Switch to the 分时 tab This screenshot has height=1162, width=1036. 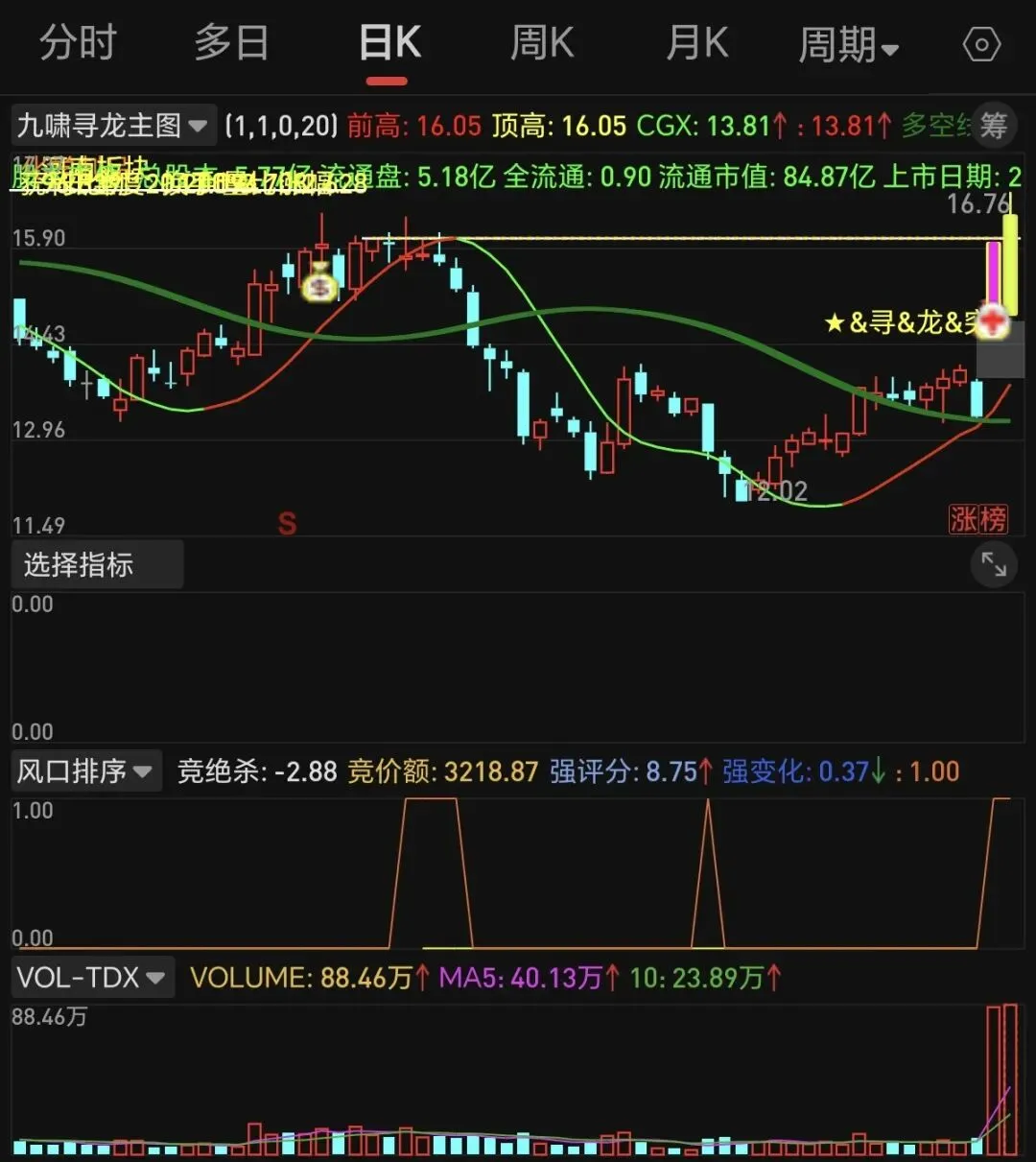[x=78, y=43]
